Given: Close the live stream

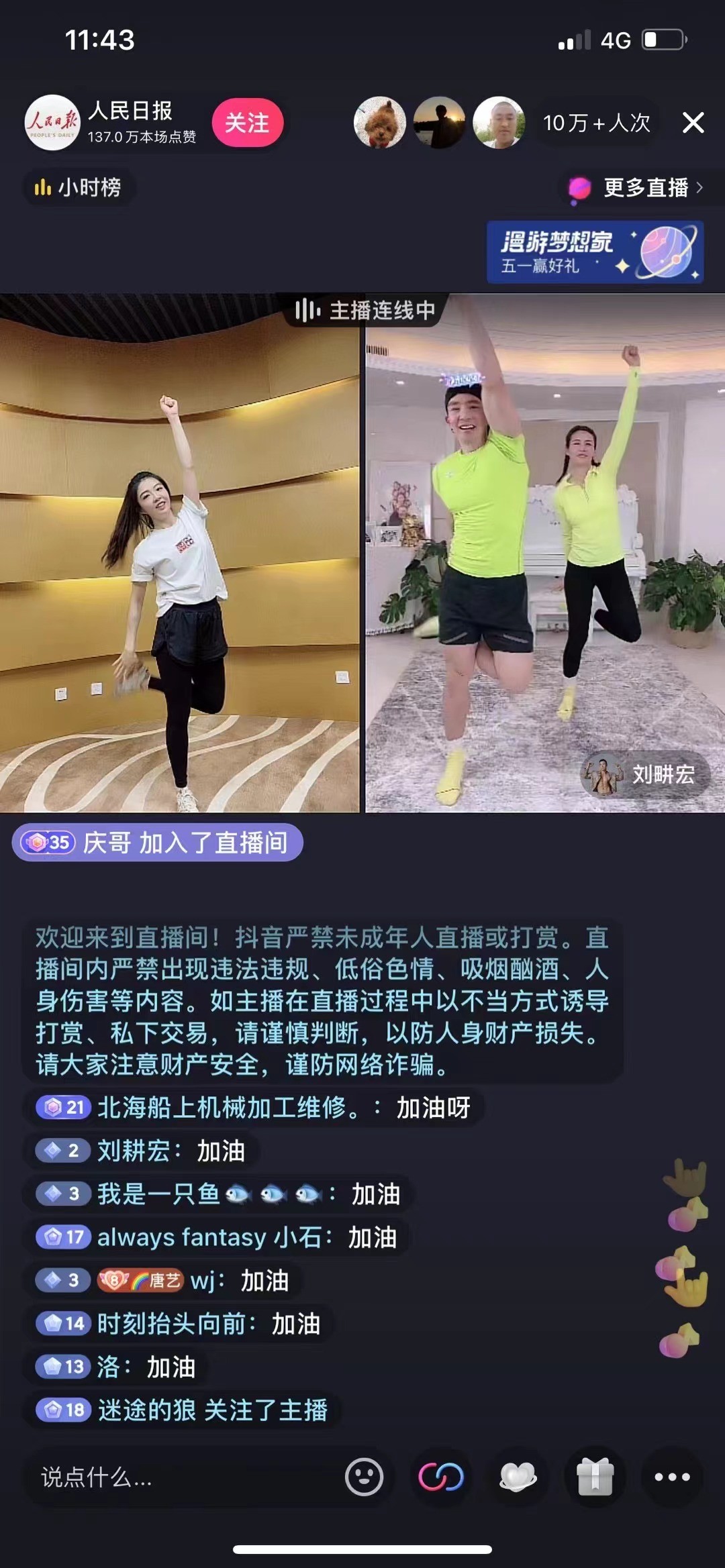Looking at the screenshot, I should [693, 123].
